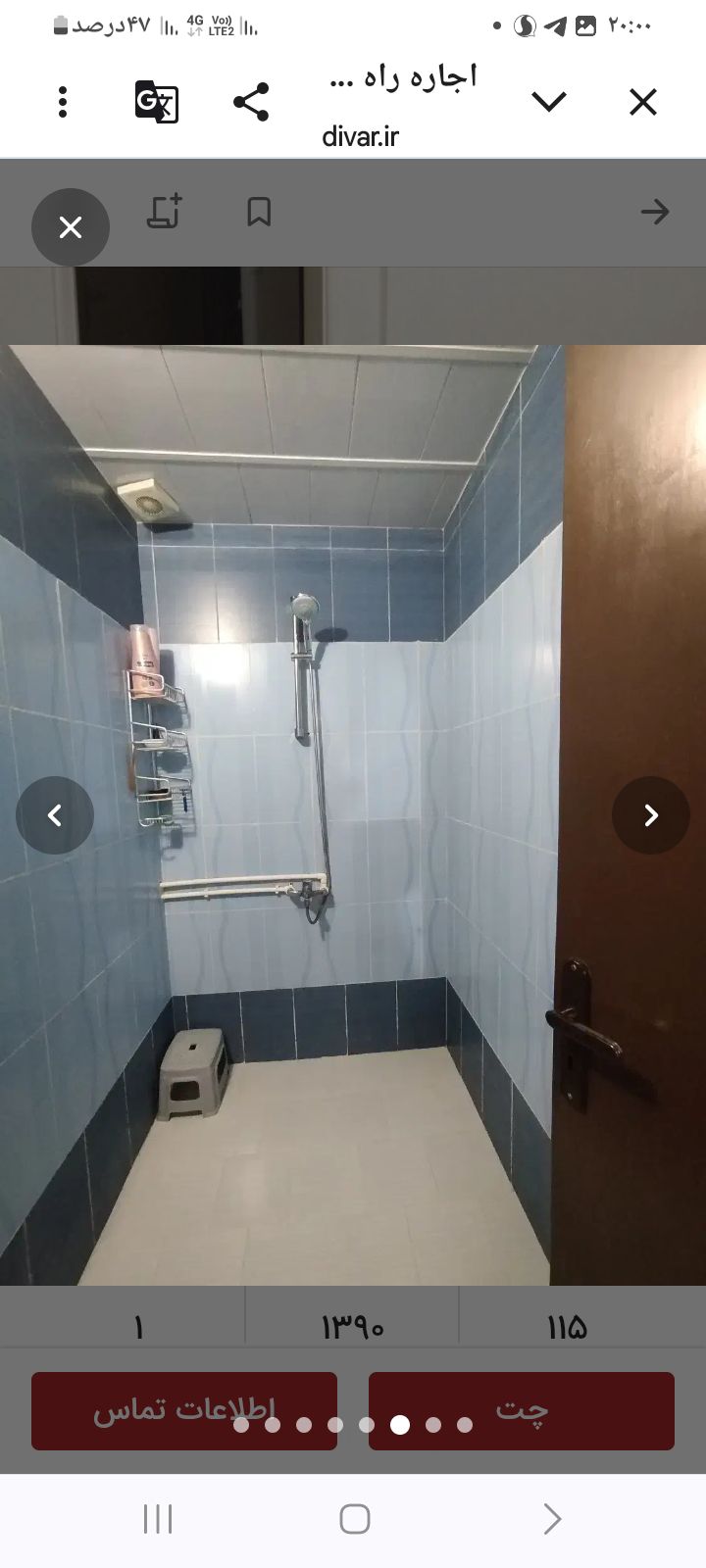Viewport: 706px width, 1568px height.
Task: Bookmark this rental listing
Action: point(259,212)
